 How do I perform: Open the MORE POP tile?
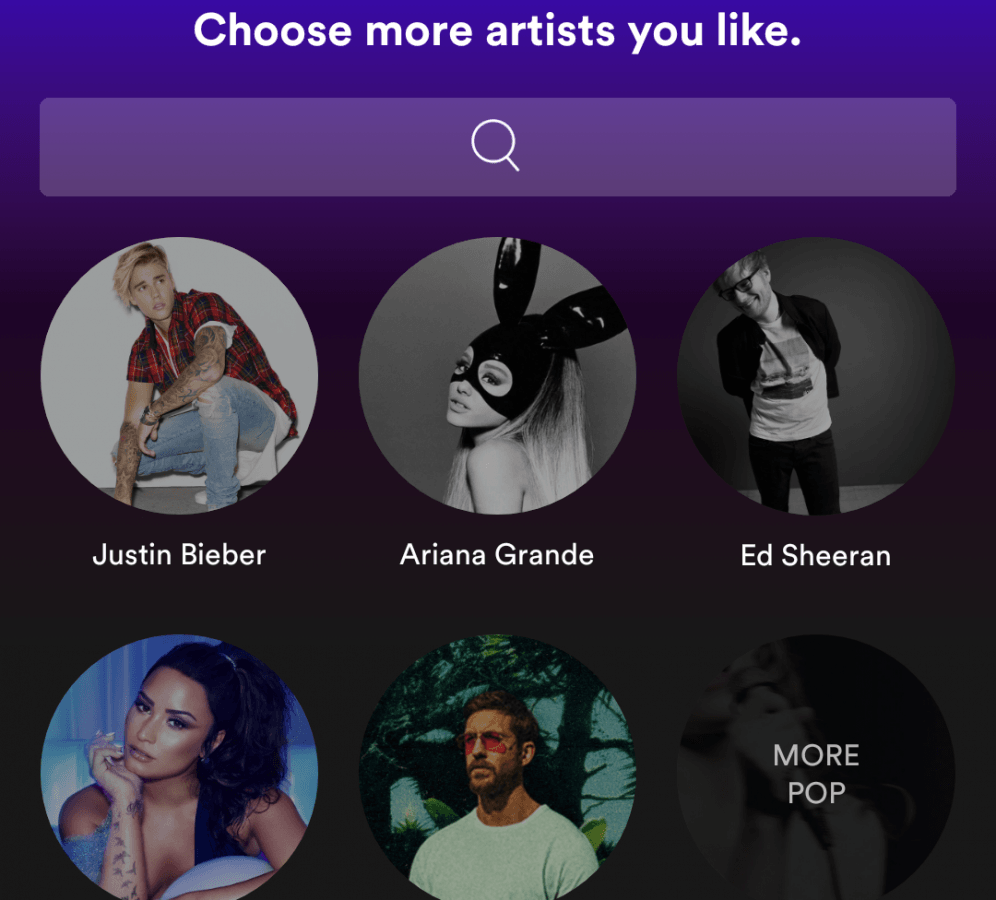(815, 772)
